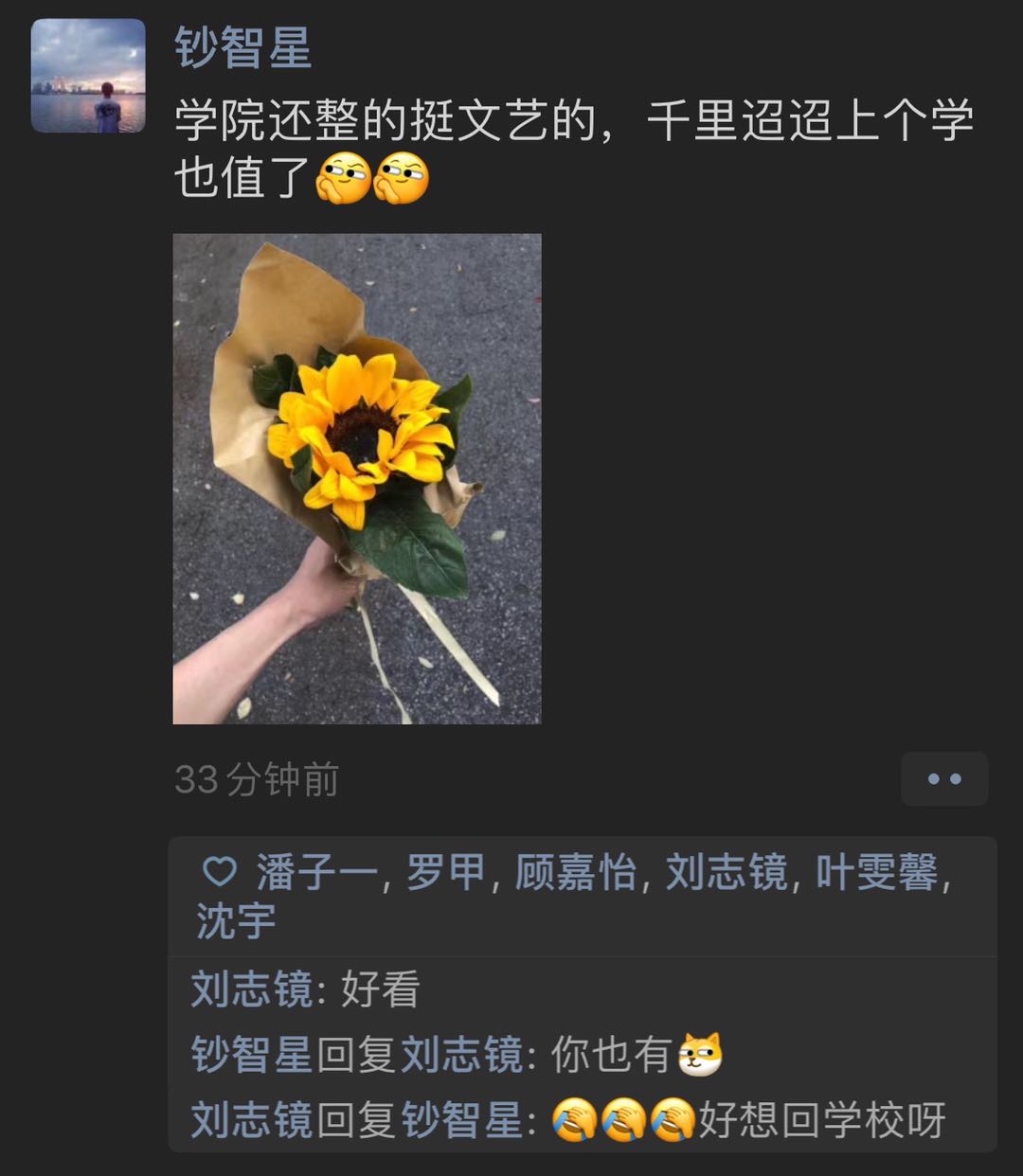The image size is (1023, 1176).
Task: Open 罗甲's profile from likes
Action: coord(445,872)
